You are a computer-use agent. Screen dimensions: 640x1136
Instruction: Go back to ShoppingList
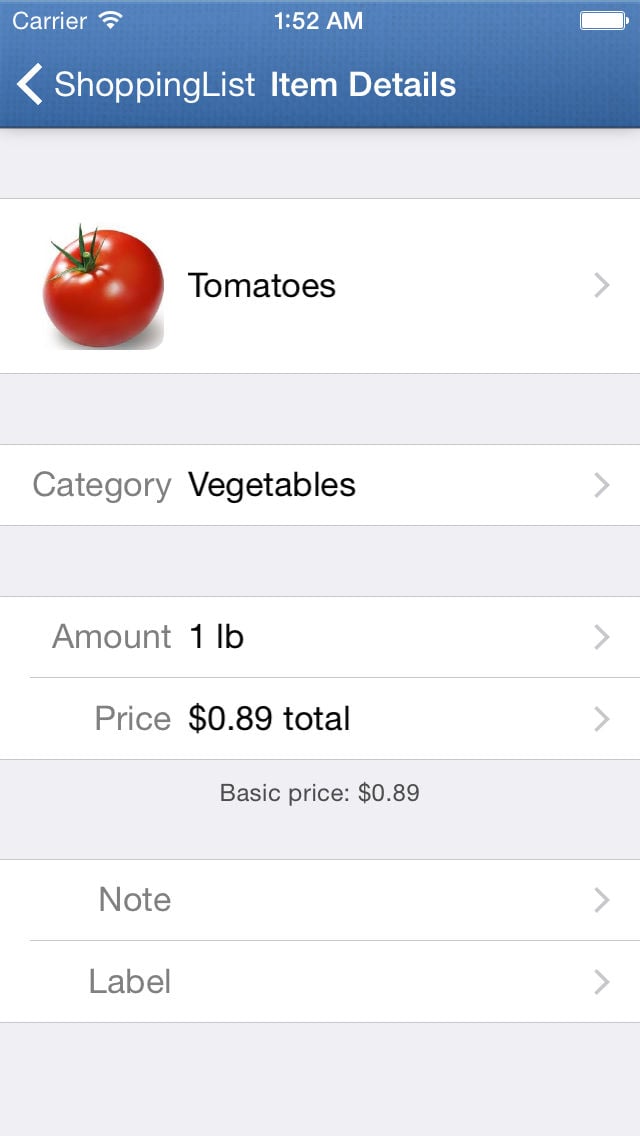(x=135, y=85)
